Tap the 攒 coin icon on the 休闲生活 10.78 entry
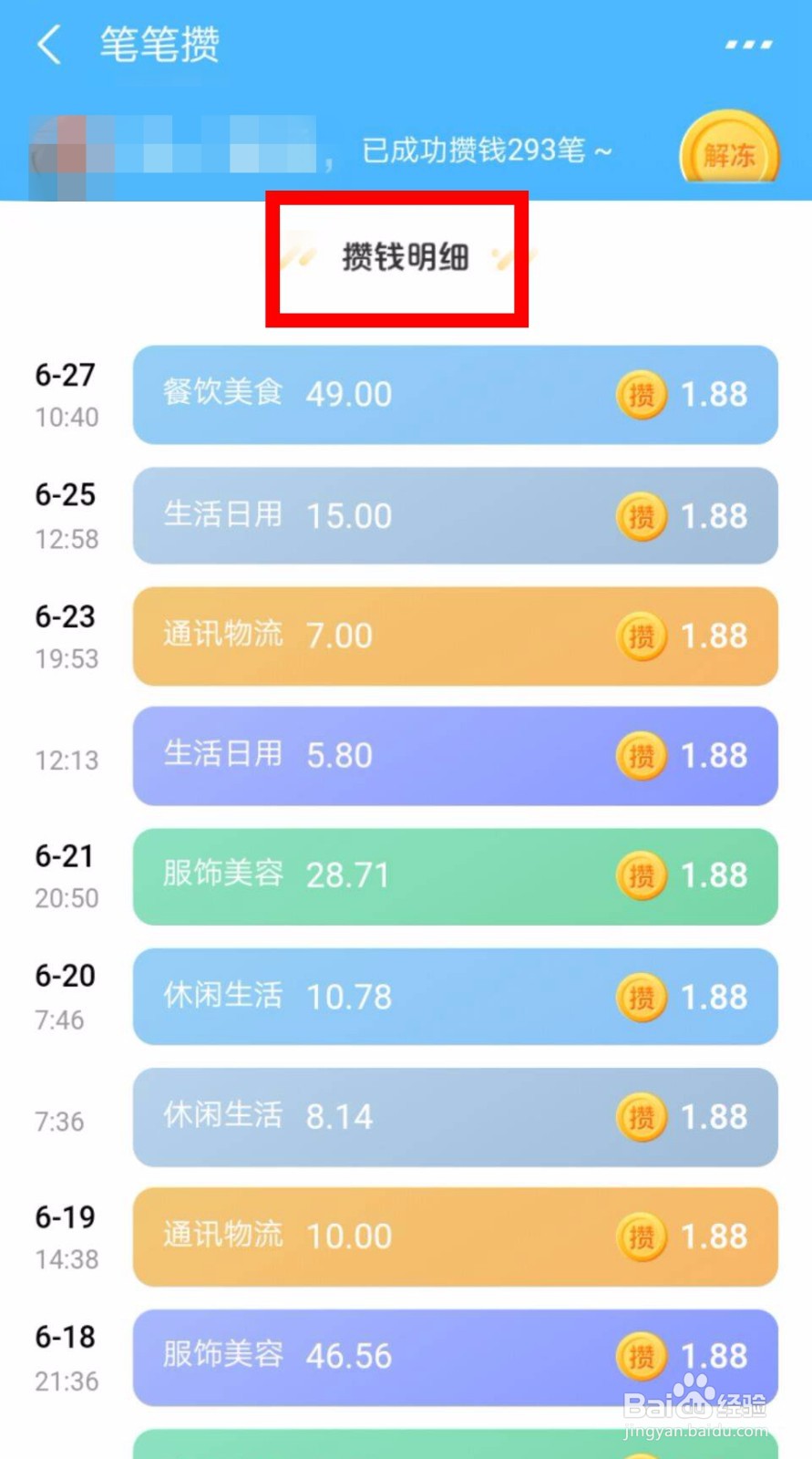 641,996
